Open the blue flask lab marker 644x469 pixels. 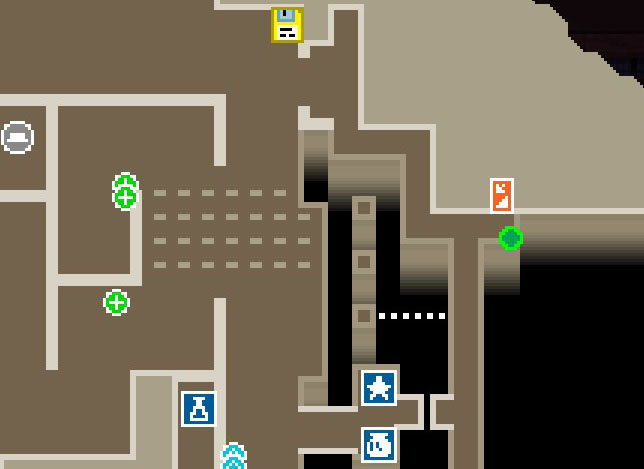click(199, 408)
